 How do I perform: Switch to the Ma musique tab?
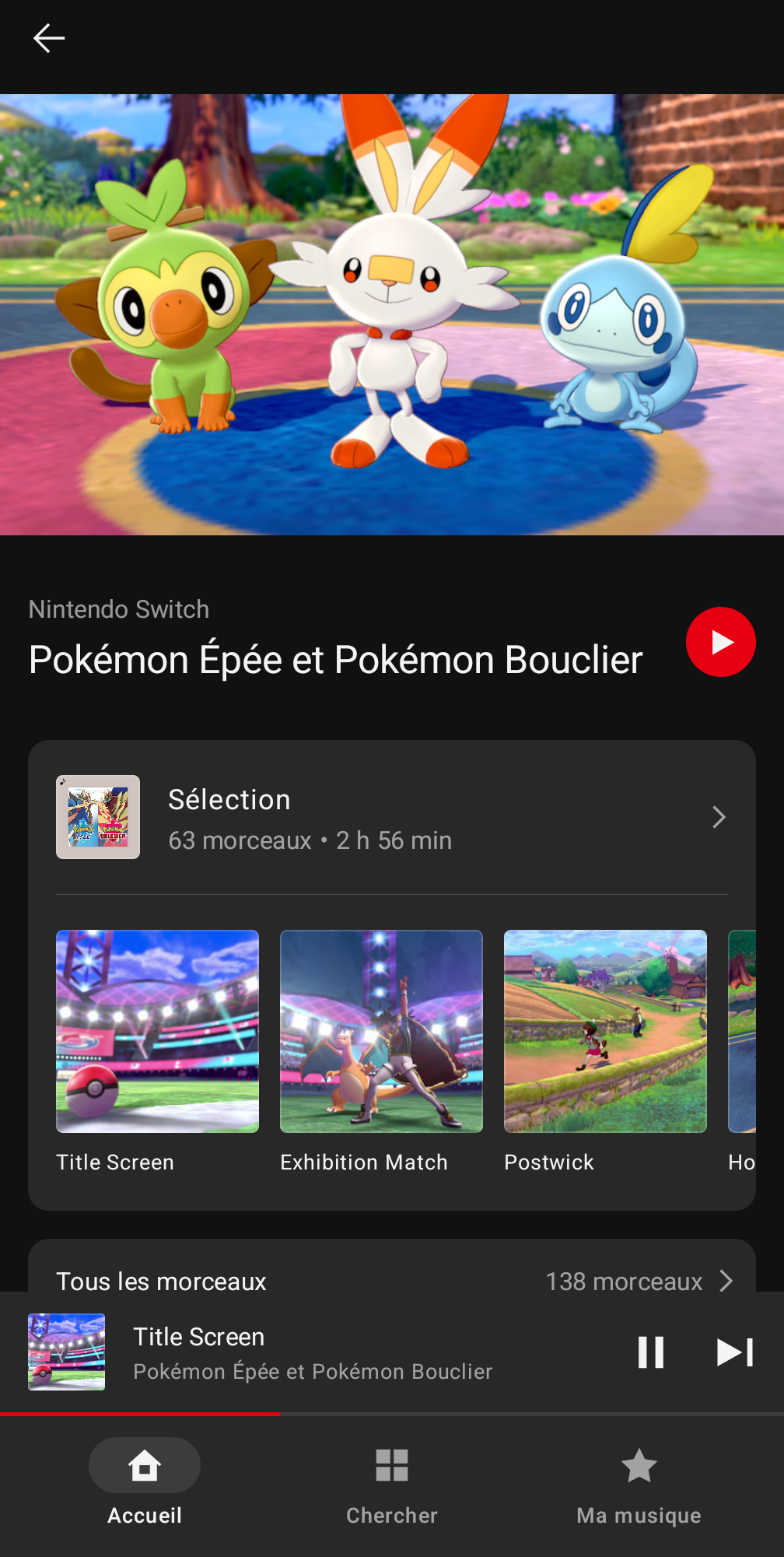pyautogui.click(x=639, y=1482)
